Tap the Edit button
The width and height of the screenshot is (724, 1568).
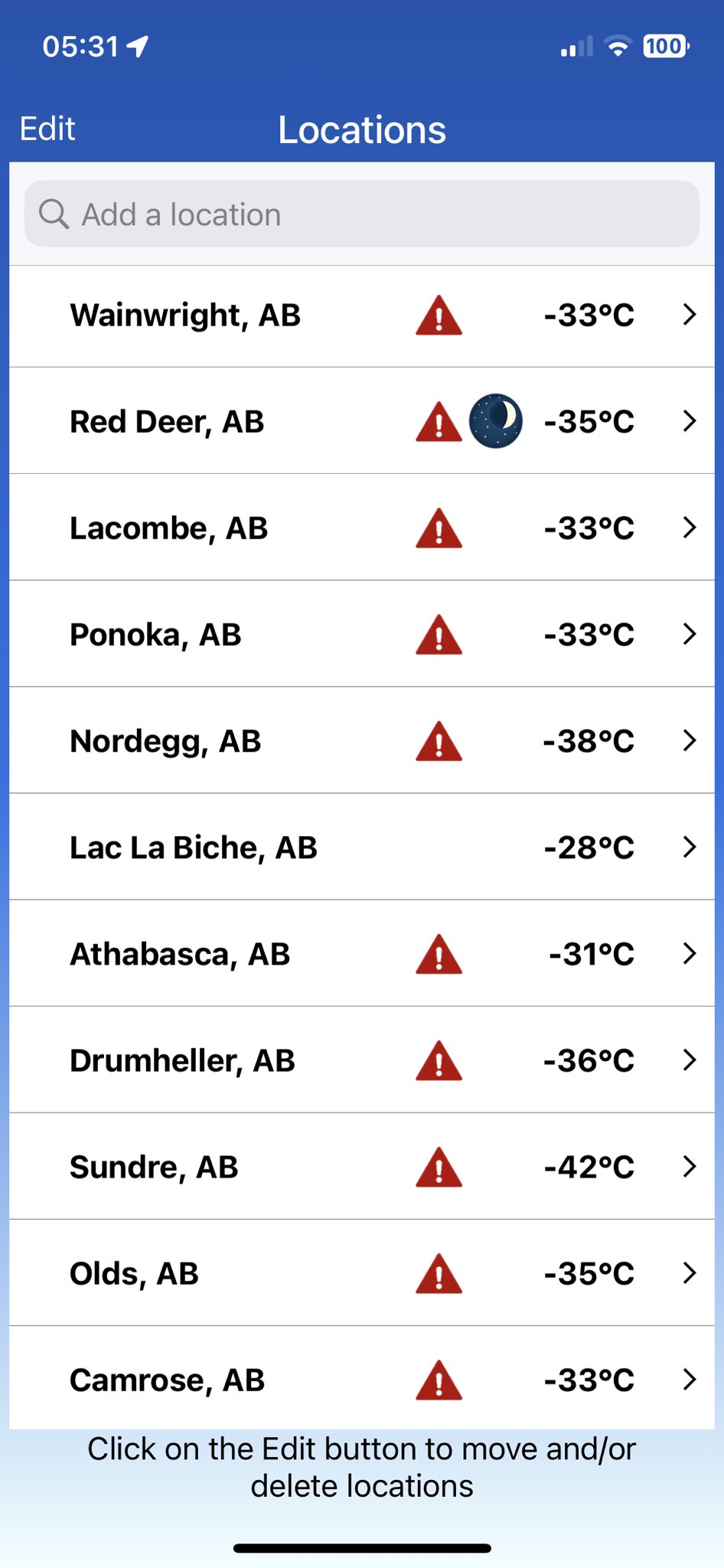point(47,129)
